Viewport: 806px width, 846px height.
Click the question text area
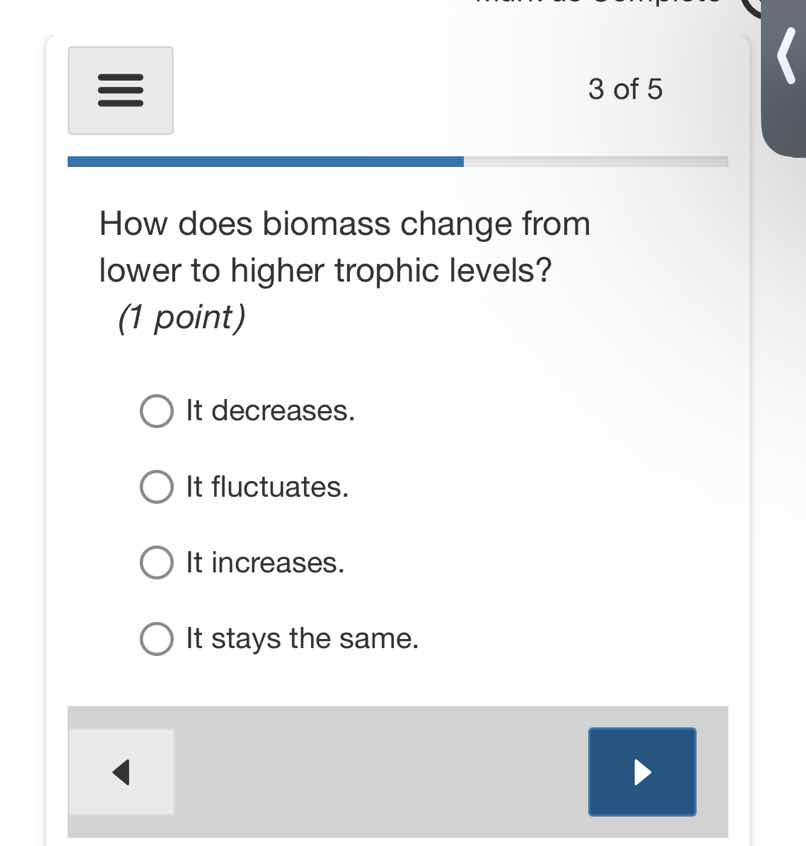[x=344, y=246]
